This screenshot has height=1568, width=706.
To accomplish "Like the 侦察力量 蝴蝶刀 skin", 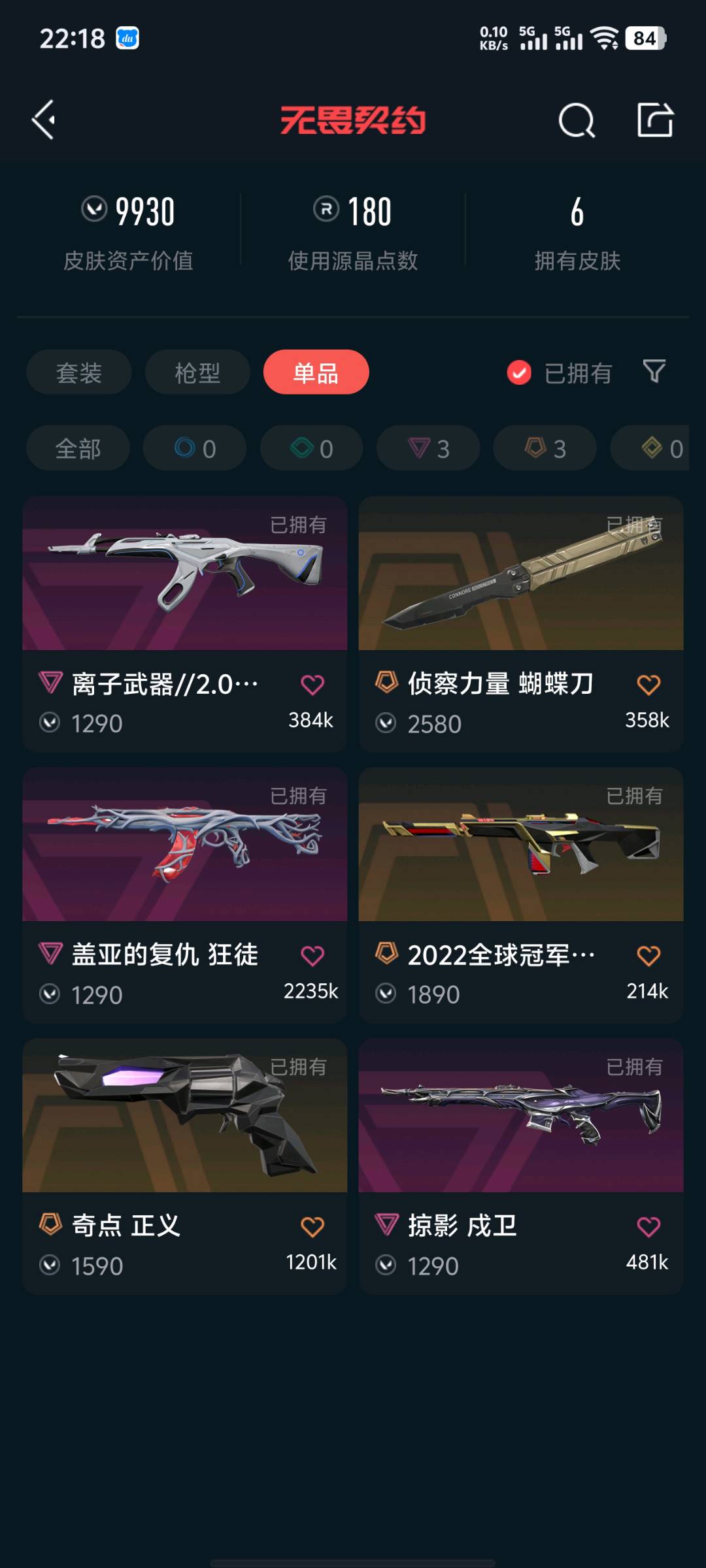I will (x=648, y=685).
